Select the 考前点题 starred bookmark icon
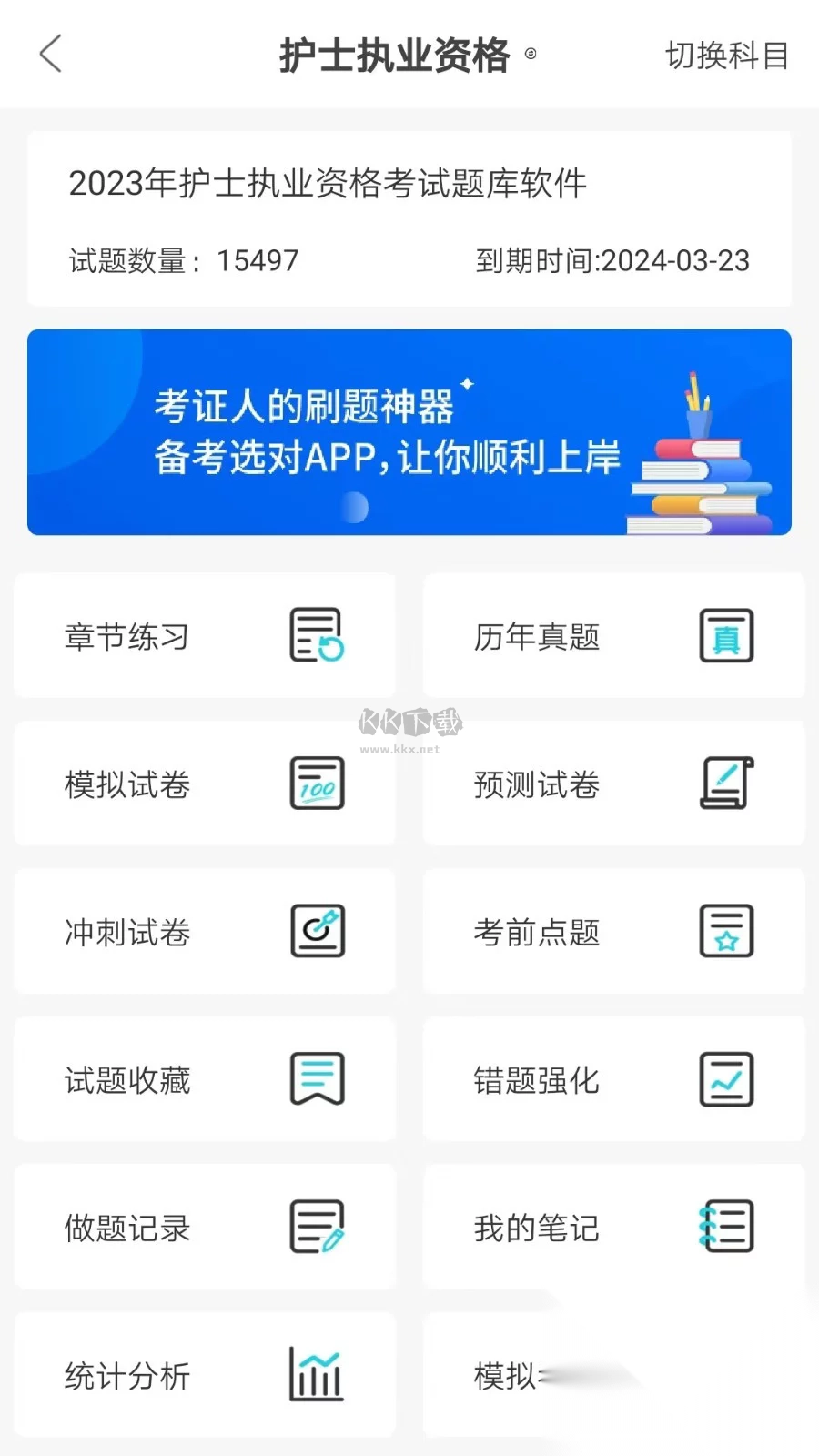 coord(725,931)
